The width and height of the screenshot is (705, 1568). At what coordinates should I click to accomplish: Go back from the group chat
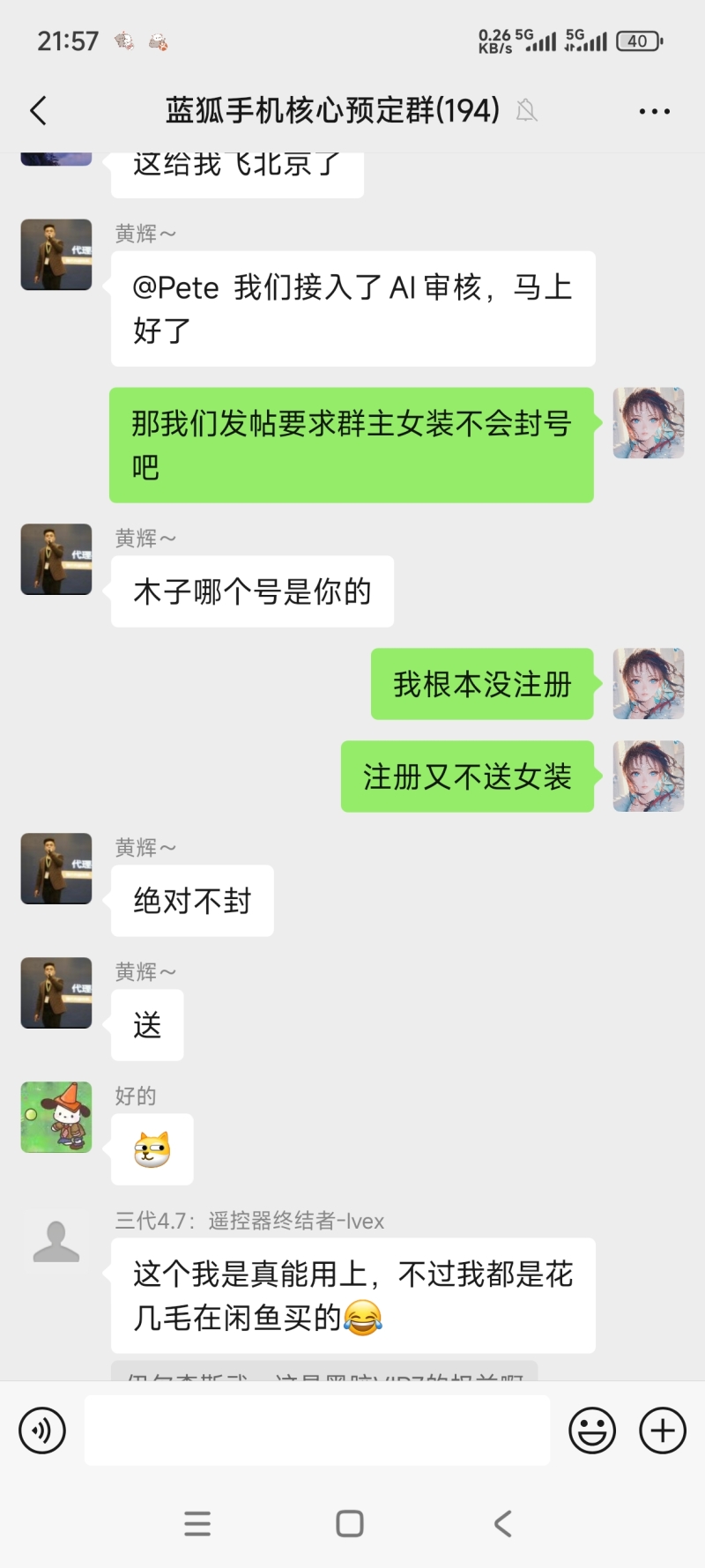click(x=38, y=111)
